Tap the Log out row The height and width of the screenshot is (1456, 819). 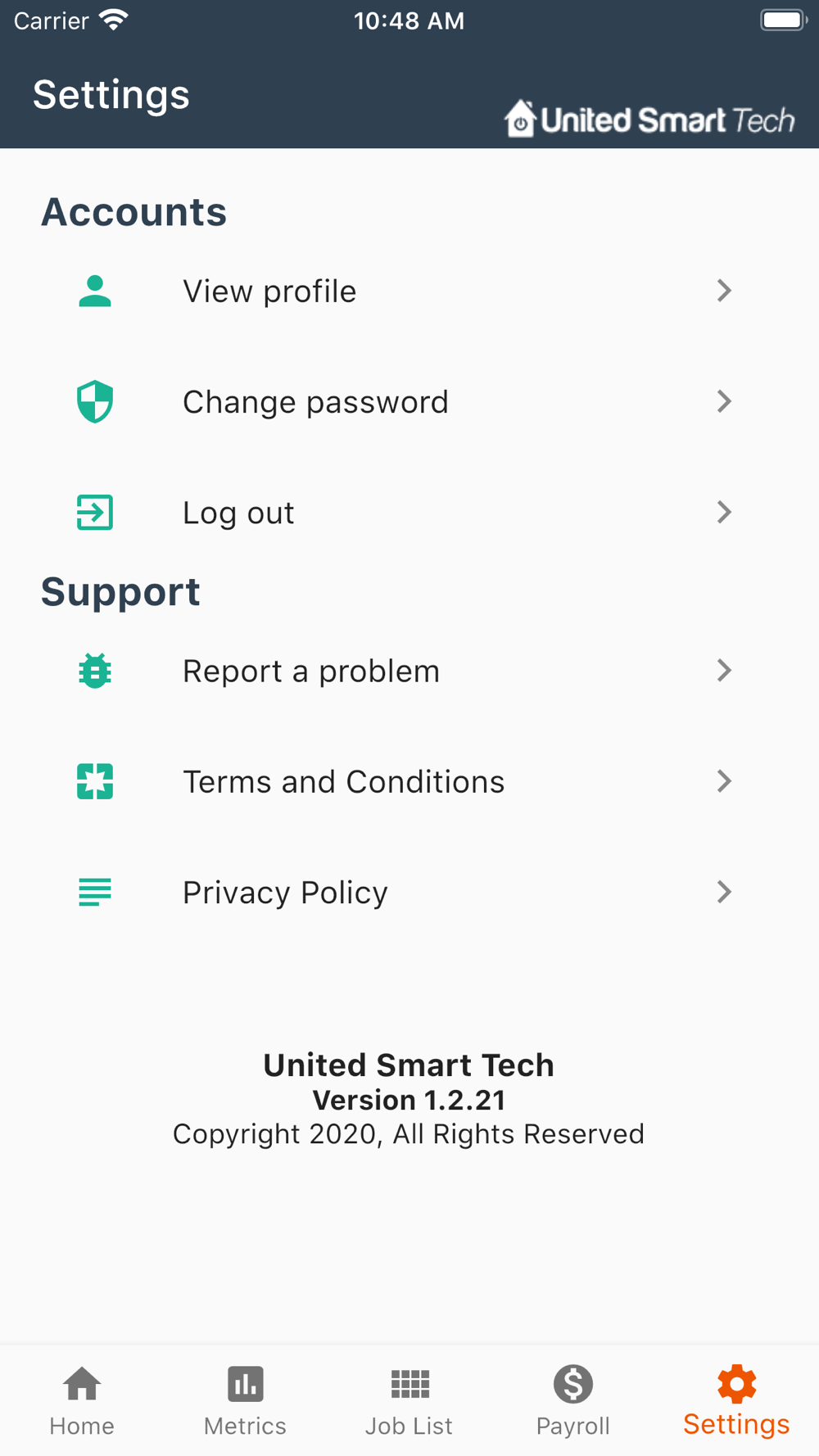tap(409, 513)
